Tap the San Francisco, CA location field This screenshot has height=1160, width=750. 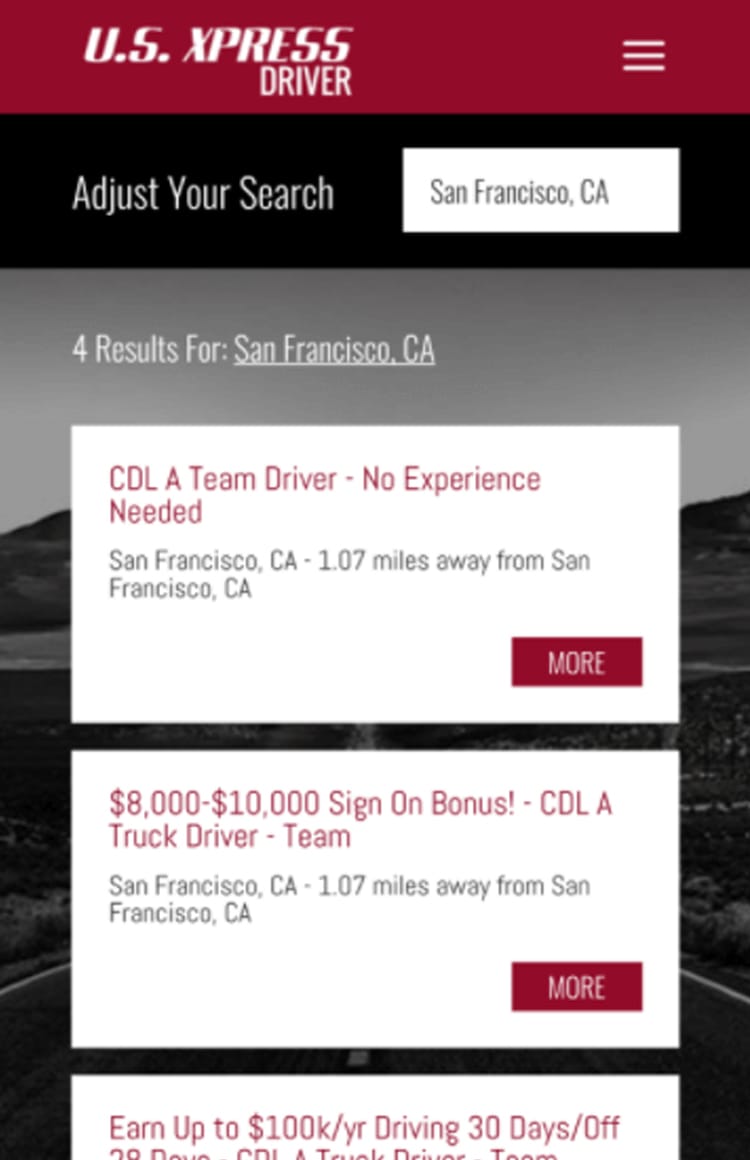(540, 191)
